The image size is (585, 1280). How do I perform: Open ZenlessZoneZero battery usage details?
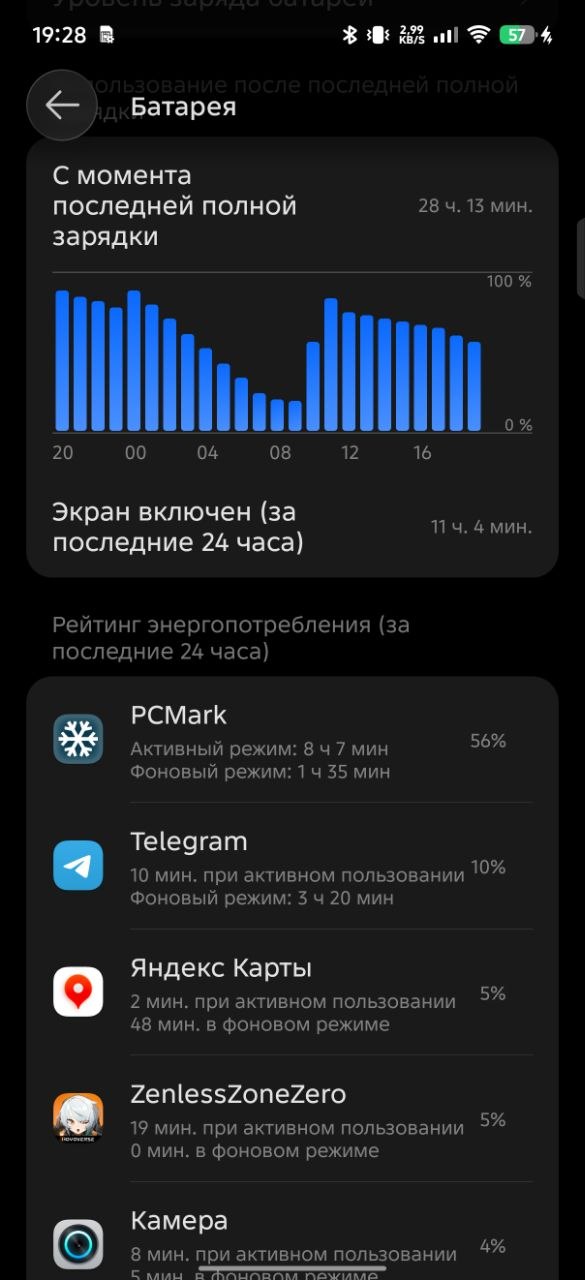coord(292,1118)
